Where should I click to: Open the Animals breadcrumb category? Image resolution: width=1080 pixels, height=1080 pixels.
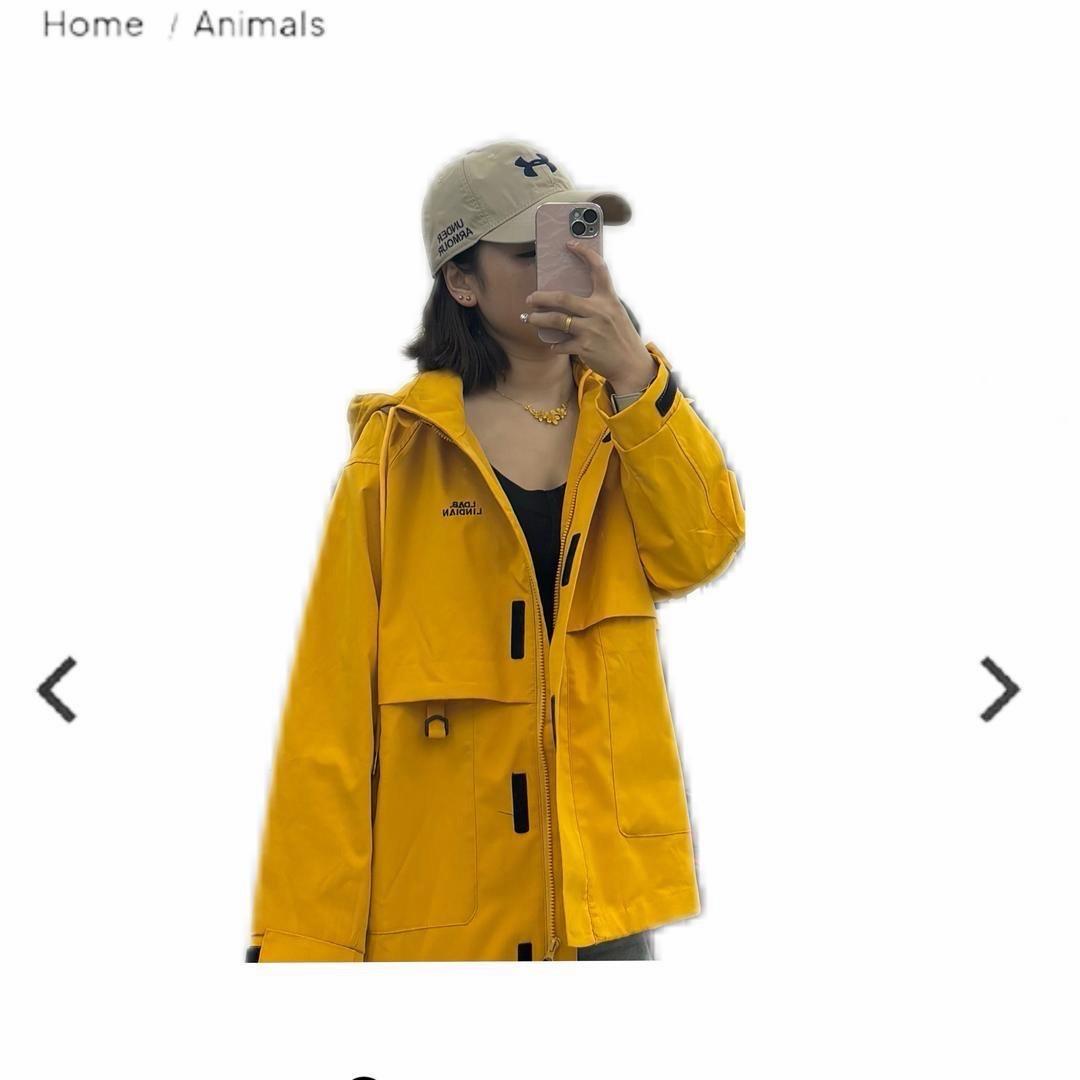pos(259,24)
